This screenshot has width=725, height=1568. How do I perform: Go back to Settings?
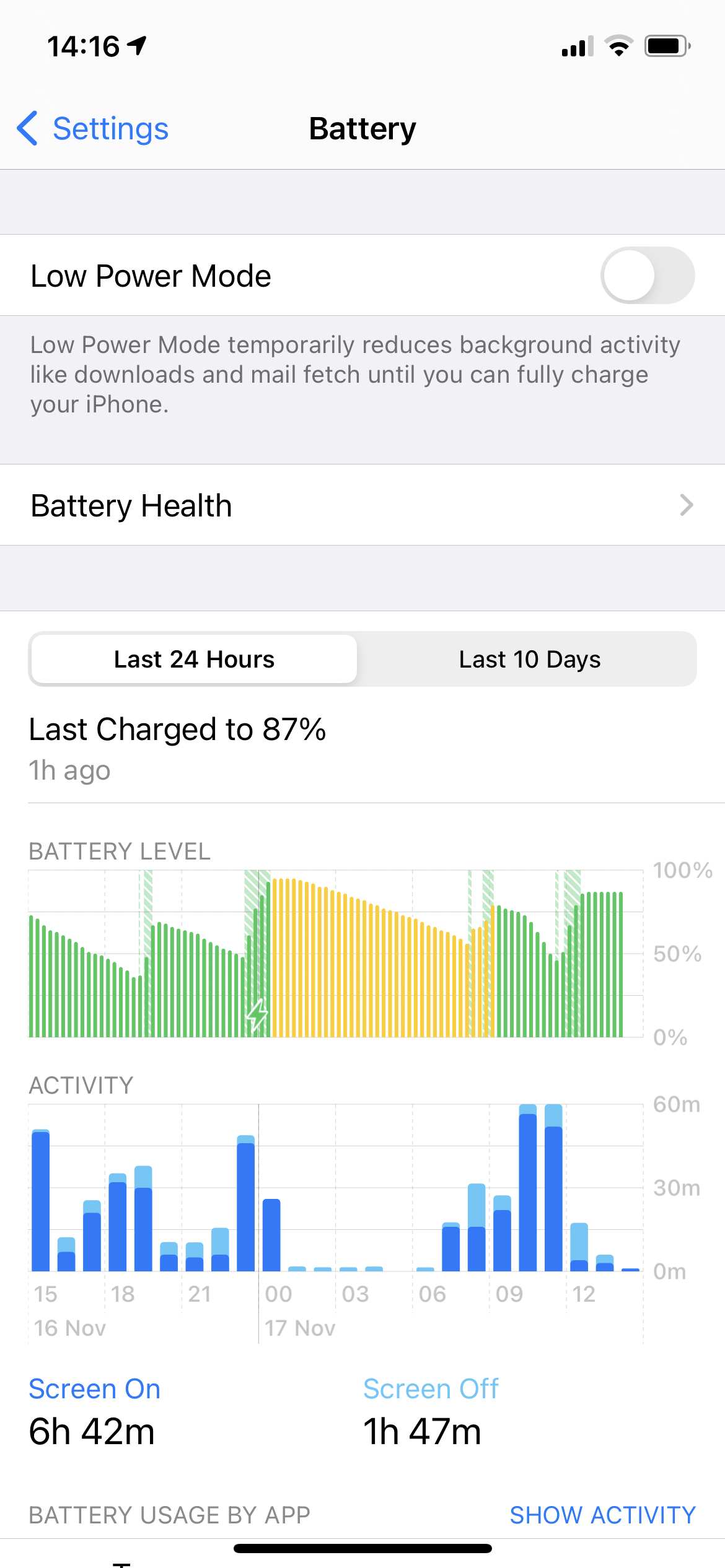pos(93,129)
